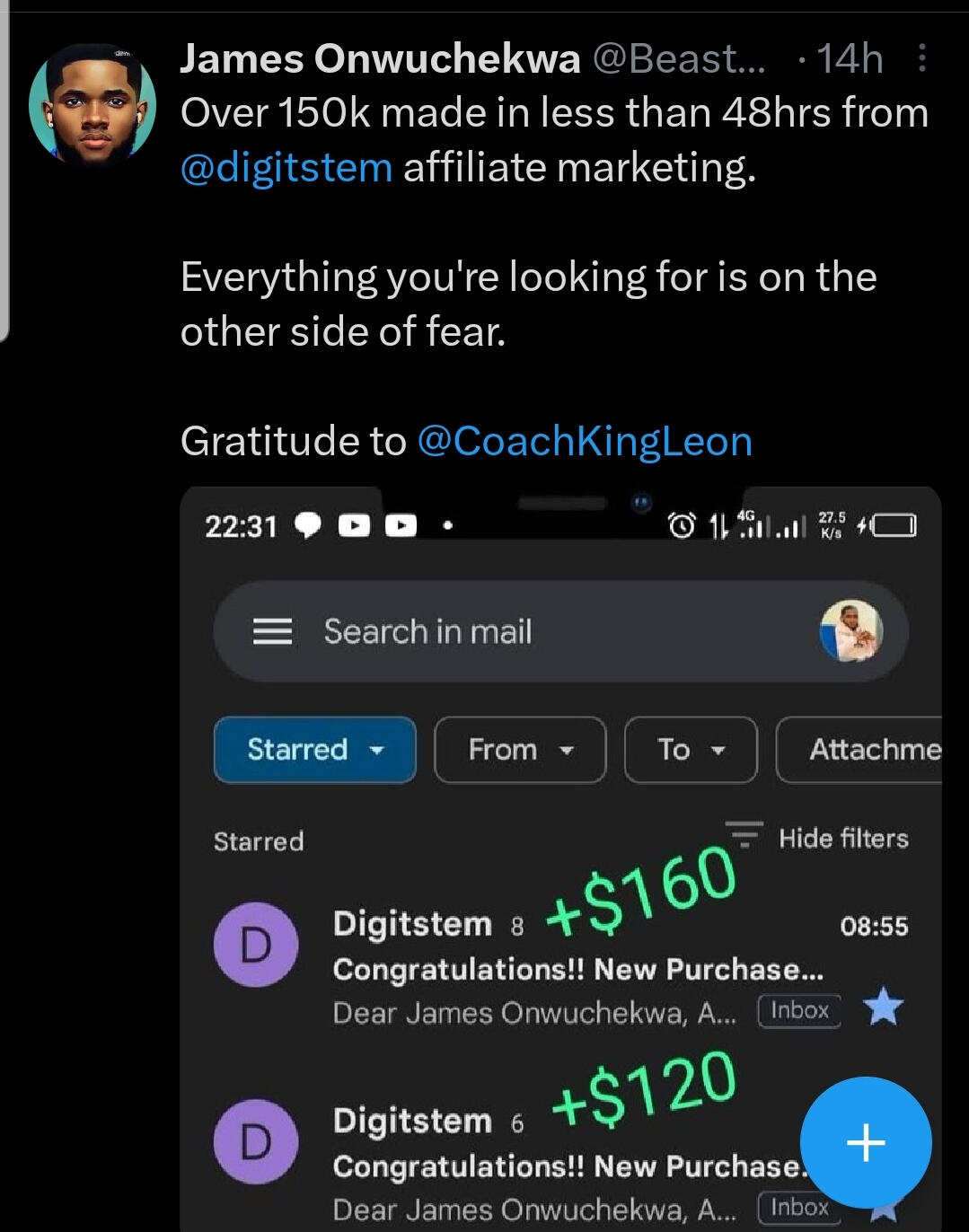The image size is (969, 1232).
Task: Open James Onwuchekwa's name in the tweet header
Action: pyautogui.click(x=380, y=59)
